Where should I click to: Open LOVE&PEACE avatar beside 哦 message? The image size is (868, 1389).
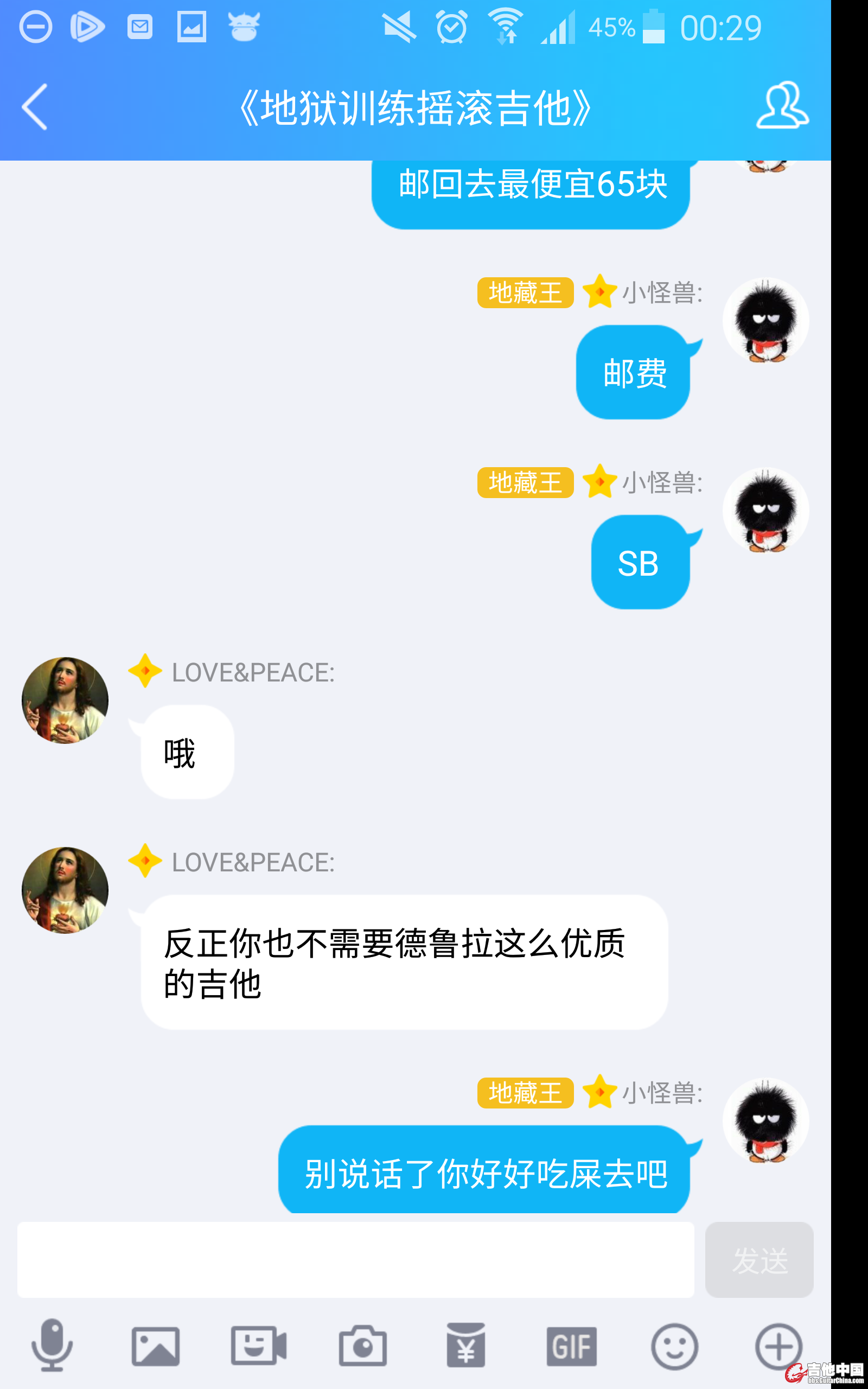tap(65, 700)
